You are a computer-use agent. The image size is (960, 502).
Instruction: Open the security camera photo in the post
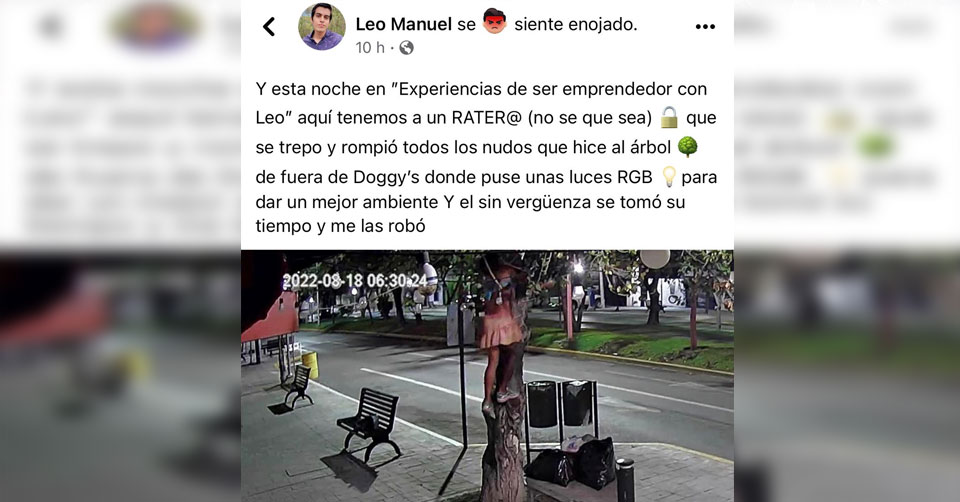[x=487, y=375]
